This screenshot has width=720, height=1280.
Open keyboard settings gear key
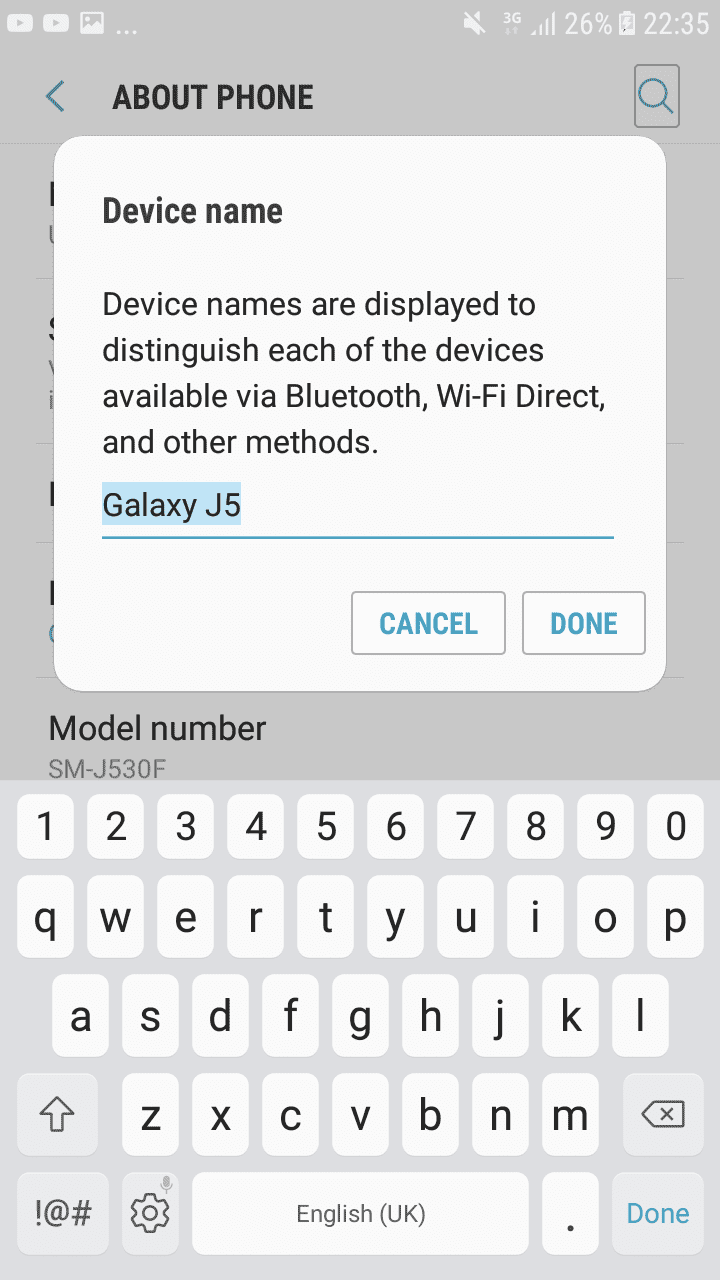(150, 1213)
